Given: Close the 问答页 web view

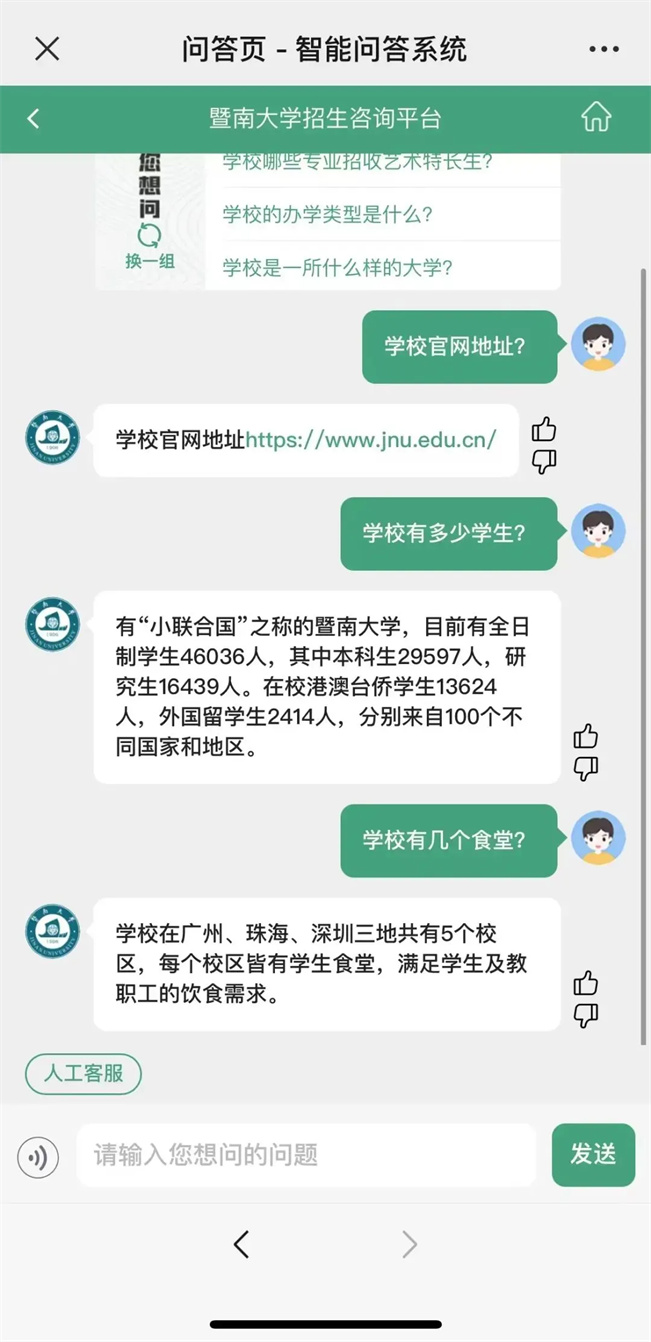Looking at the screenshot, I should (47, 49).
